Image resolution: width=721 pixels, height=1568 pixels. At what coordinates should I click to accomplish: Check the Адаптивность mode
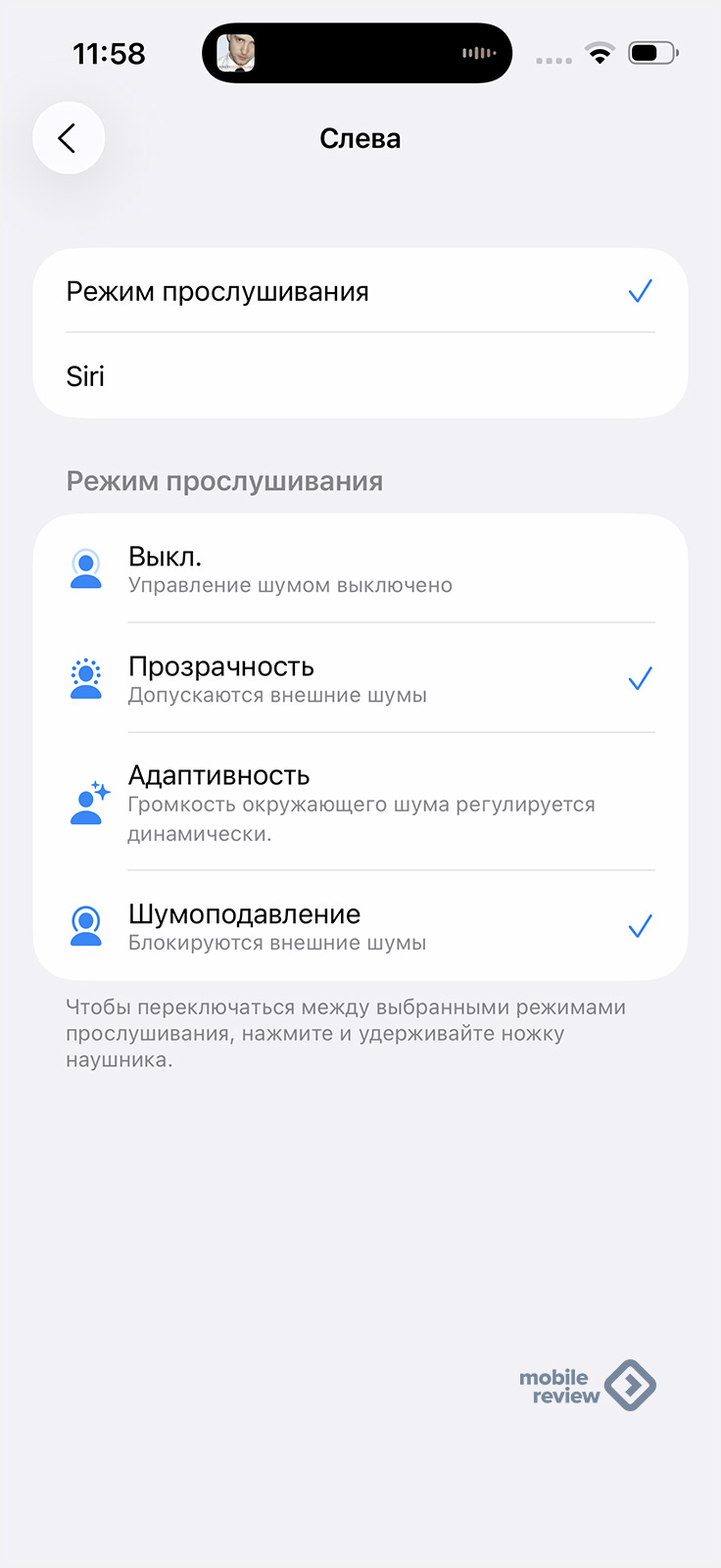360,802
